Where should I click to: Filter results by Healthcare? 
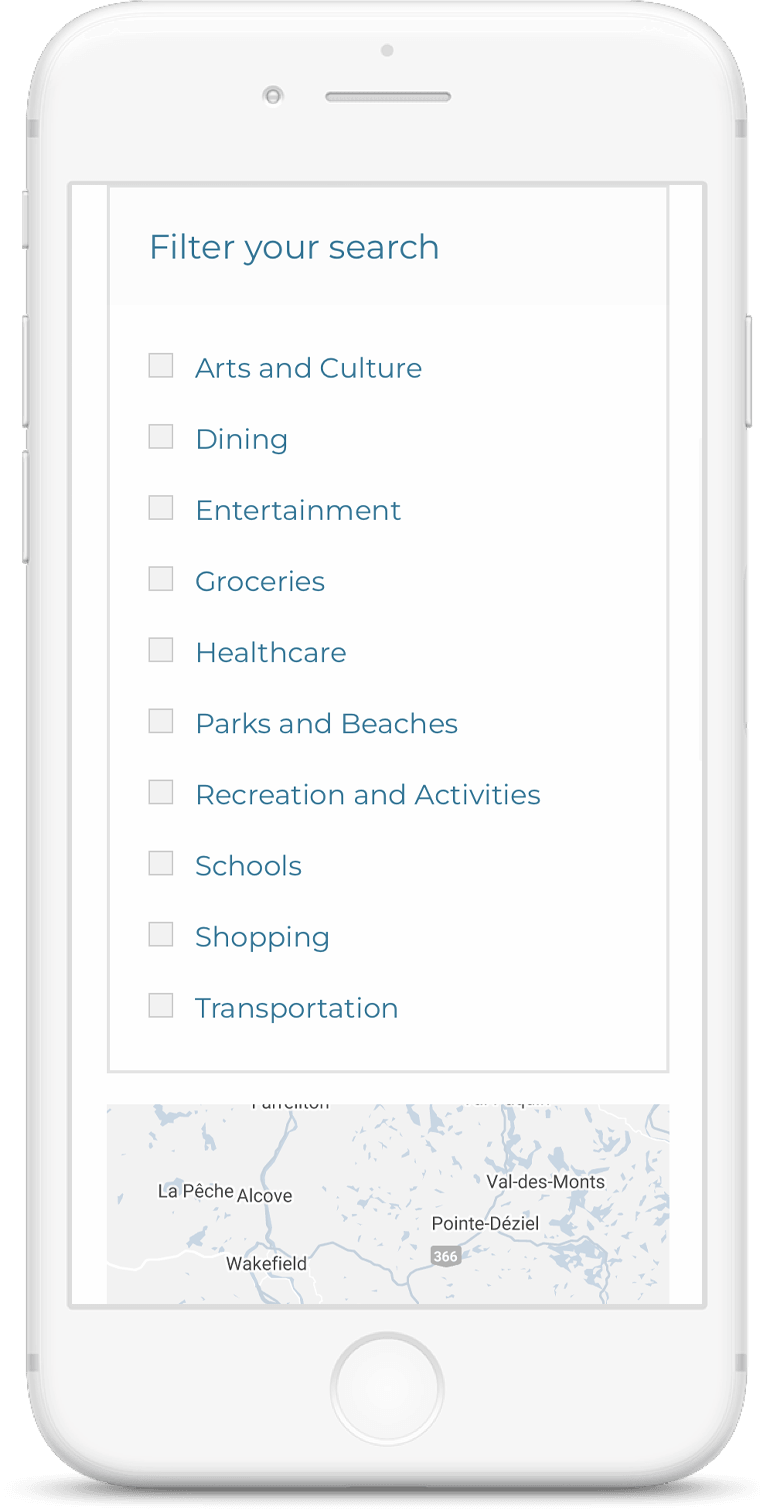161,650
